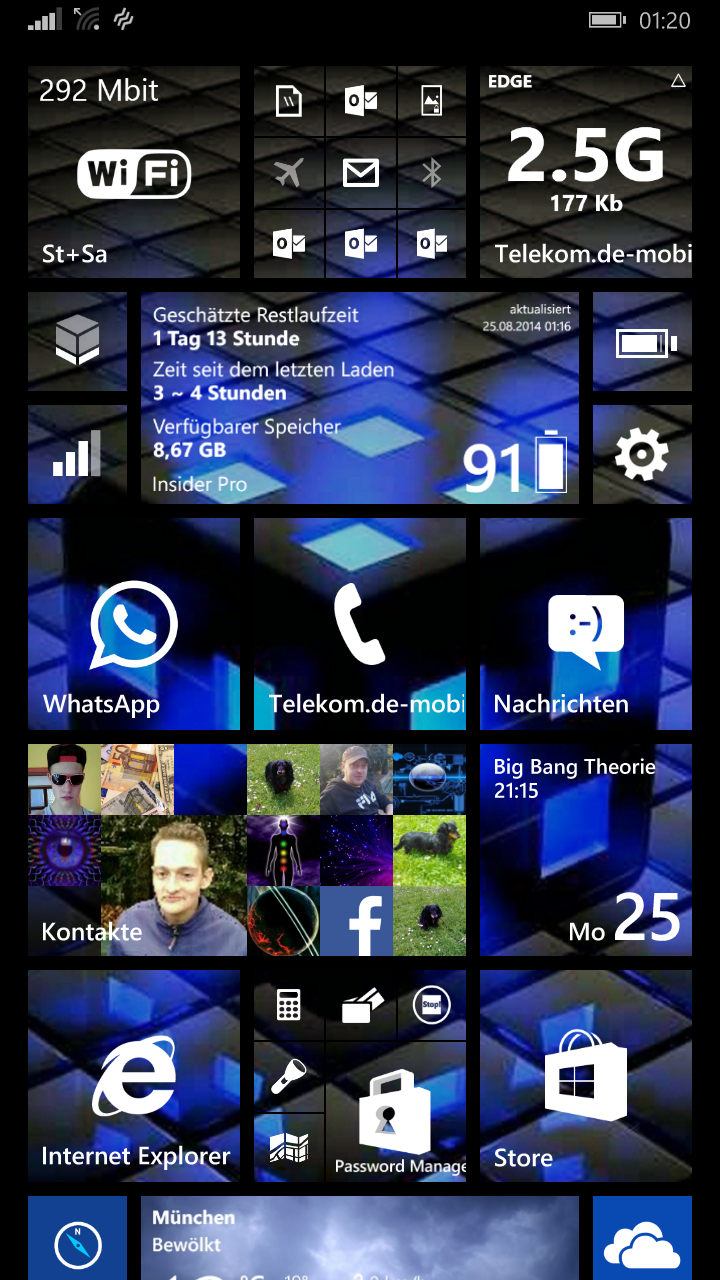Turn on the flashlight tile

[x=289, y=1077]
